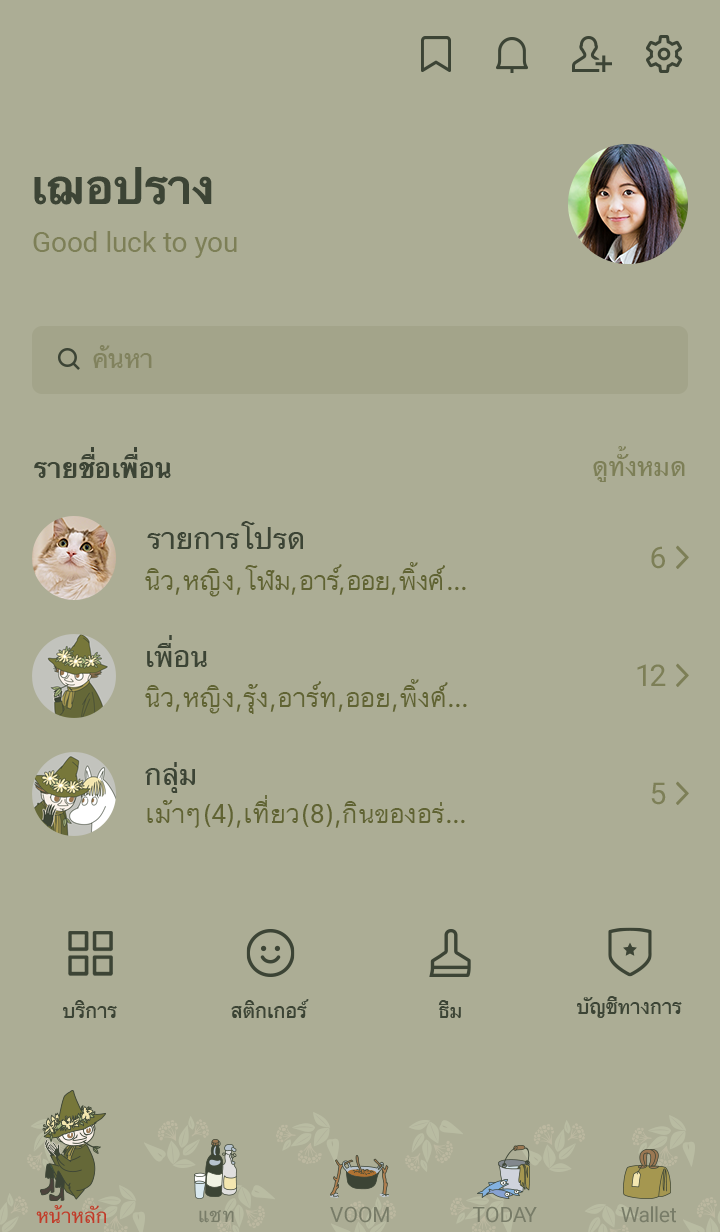Open the settings gear
The height and width of the screenshot is (1232, 720).
(x=664, y=55)
